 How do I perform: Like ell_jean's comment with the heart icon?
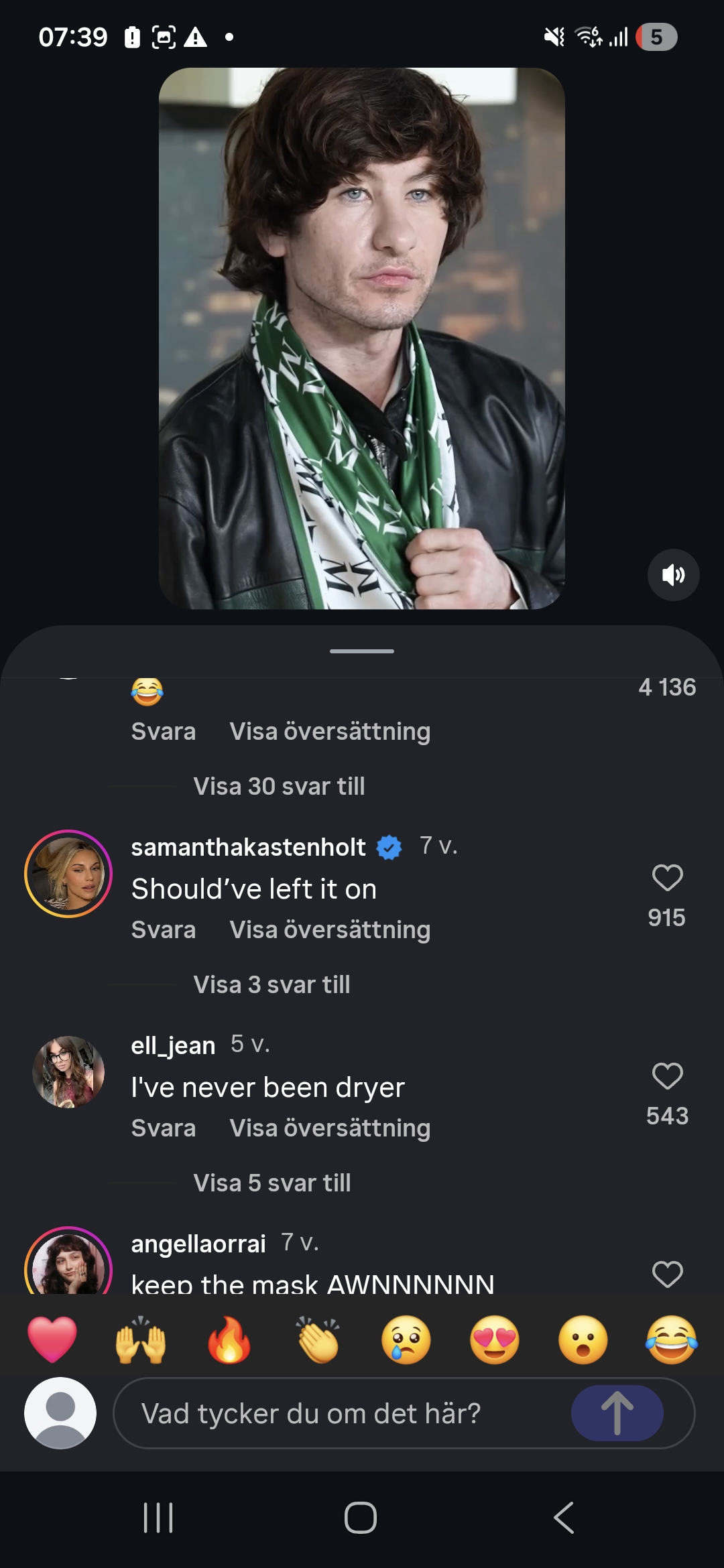click(x=667, y=1076)
